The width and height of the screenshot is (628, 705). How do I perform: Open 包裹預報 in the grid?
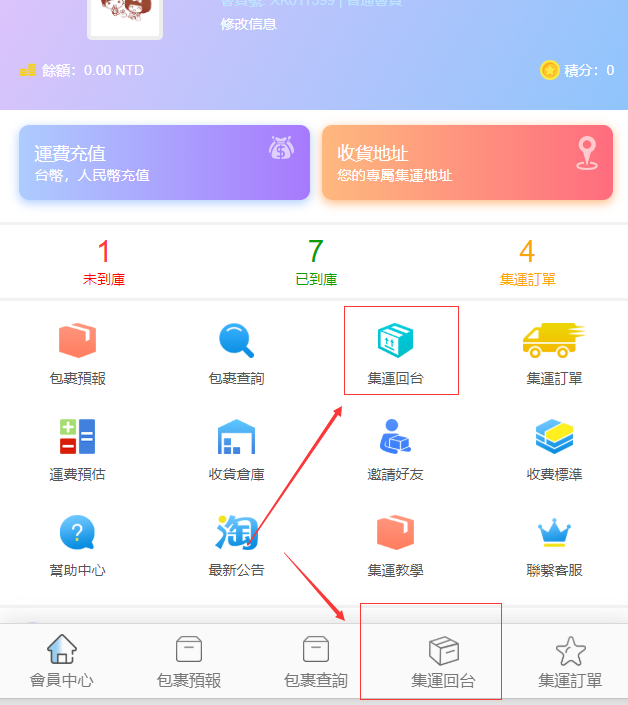pyautogui.click(x=77, y=353)
